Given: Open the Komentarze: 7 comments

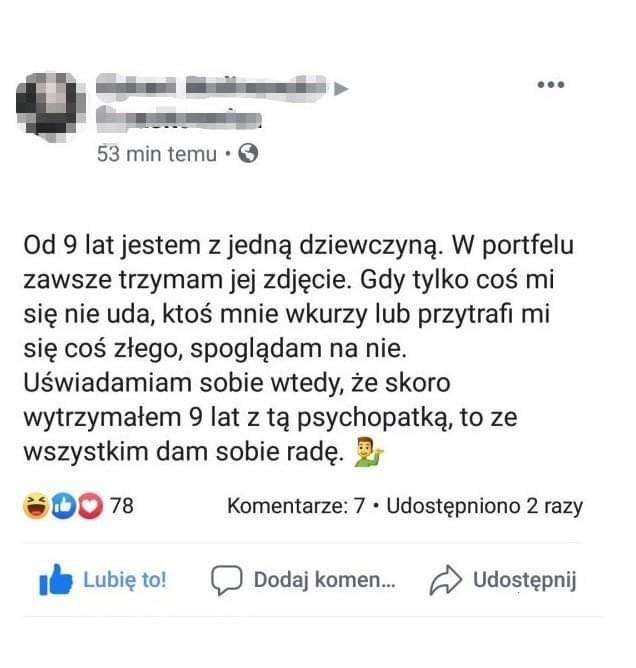Looking at the screenshot, I should (x=295, y=506).
